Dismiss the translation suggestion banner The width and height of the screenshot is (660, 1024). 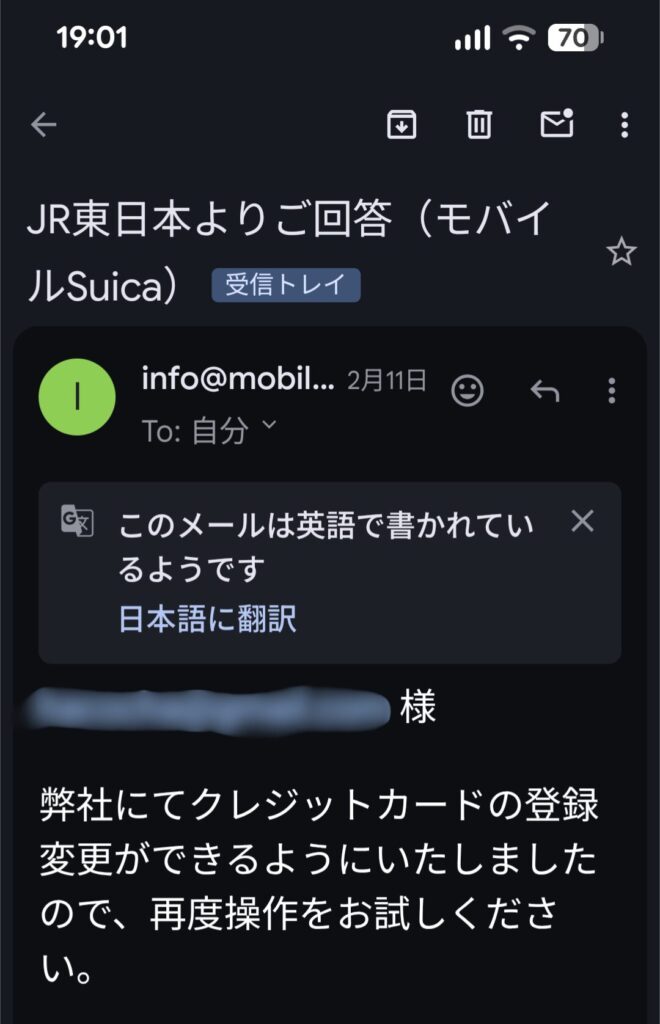582,521
